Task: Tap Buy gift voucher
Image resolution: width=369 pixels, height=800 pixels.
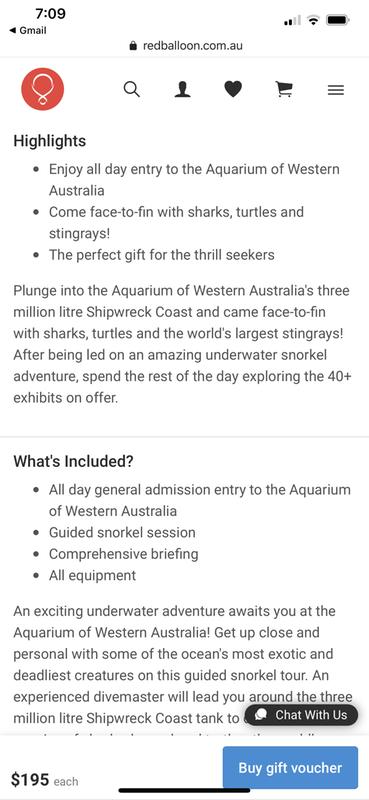Action: (290, 768)
